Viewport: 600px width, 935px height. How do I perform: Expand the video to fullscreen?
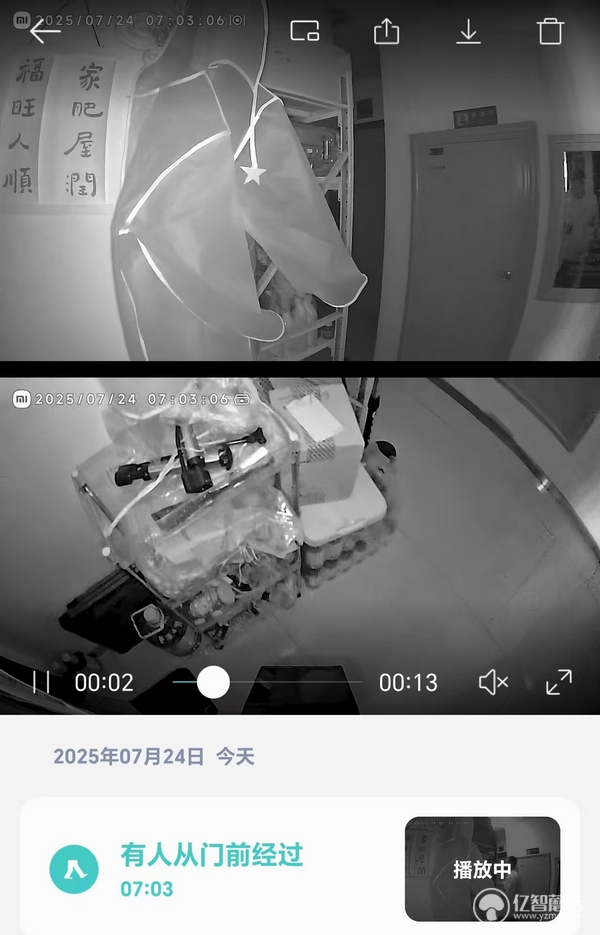(x=558, y=683)
